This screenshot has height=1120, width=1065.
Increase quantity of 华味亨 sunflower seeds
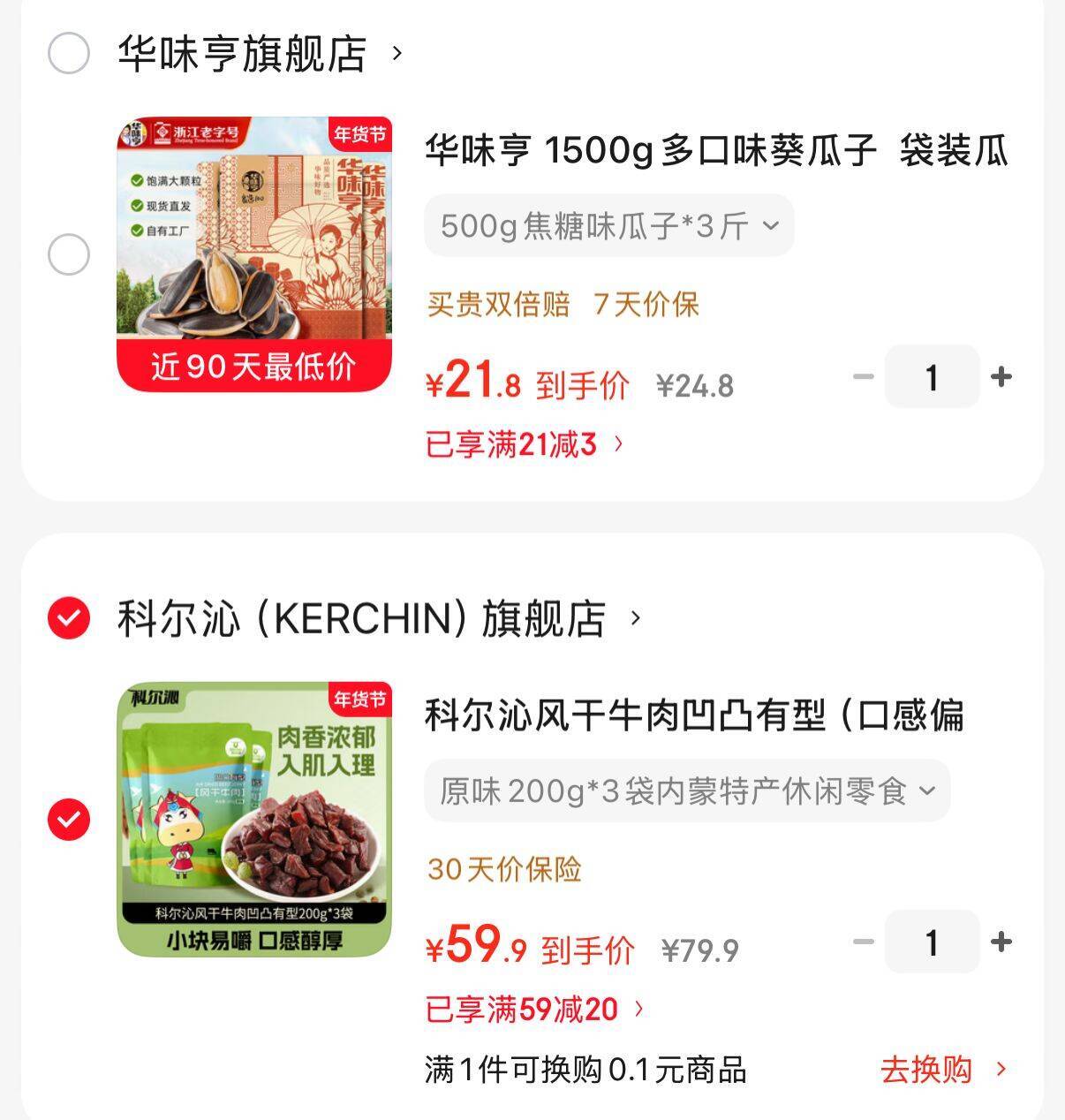click(1001, 377)
